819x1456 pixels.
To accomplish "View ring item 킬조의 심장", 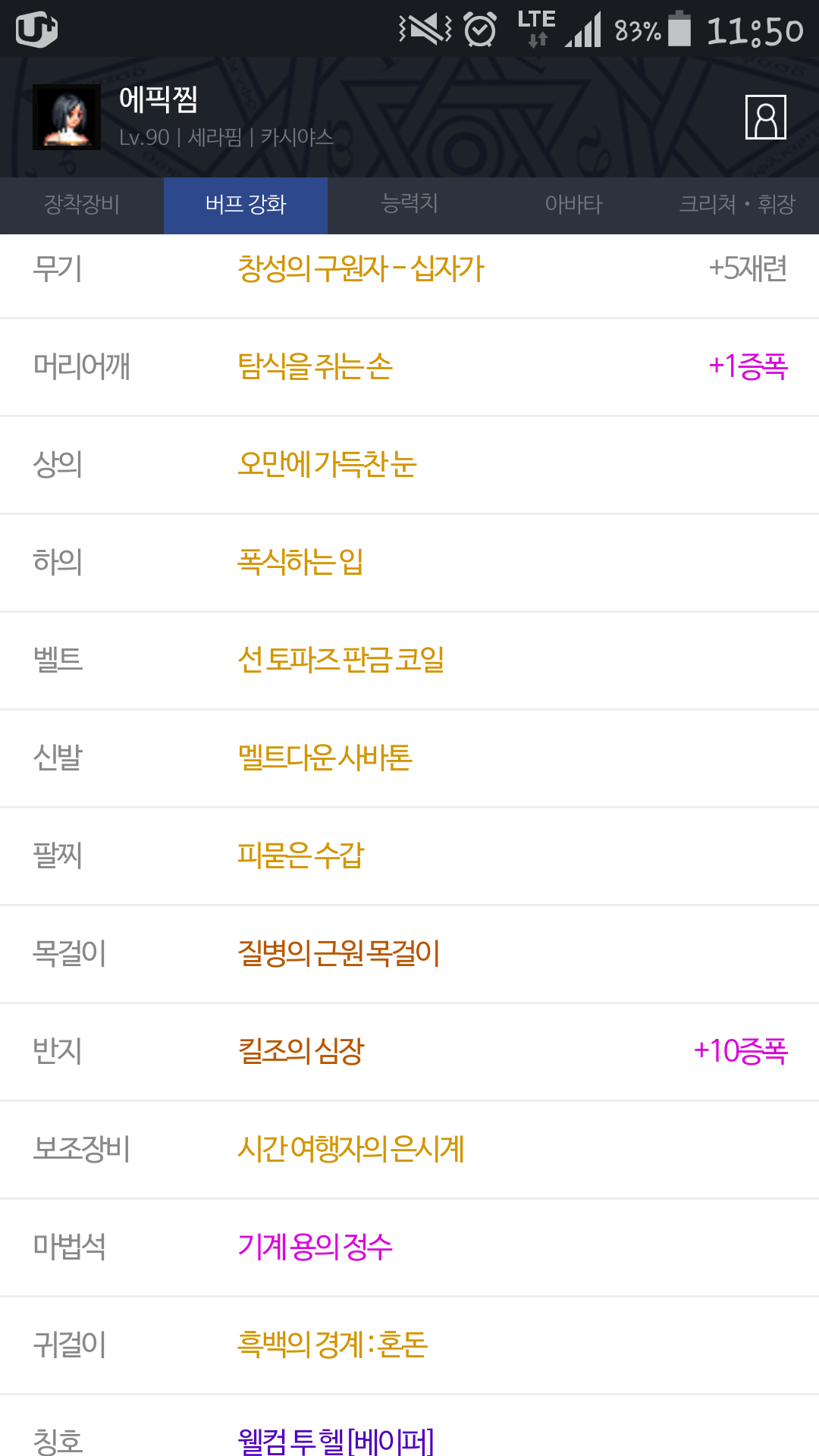I will 301,1052.
